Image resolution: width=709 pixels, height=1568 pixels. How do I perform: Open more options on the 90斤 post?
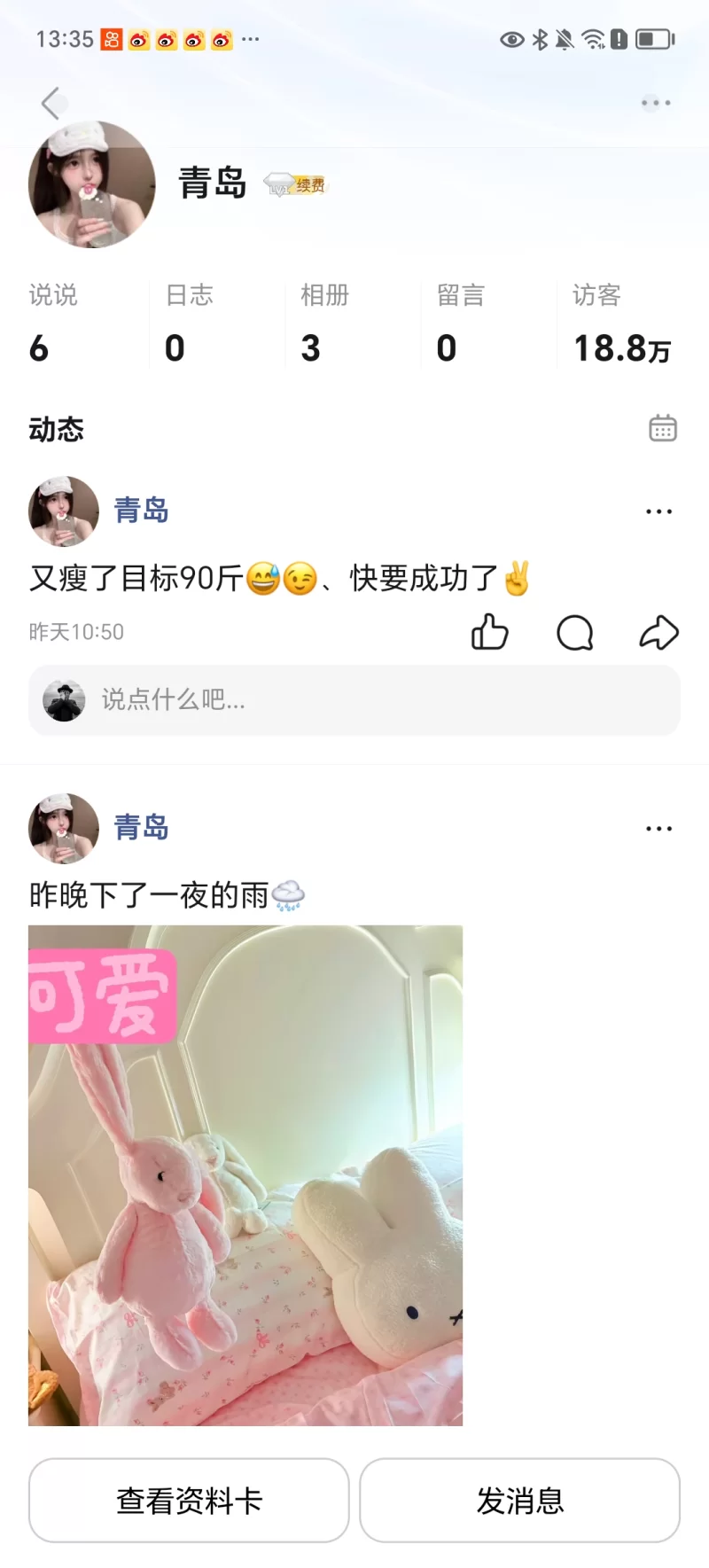658,511
